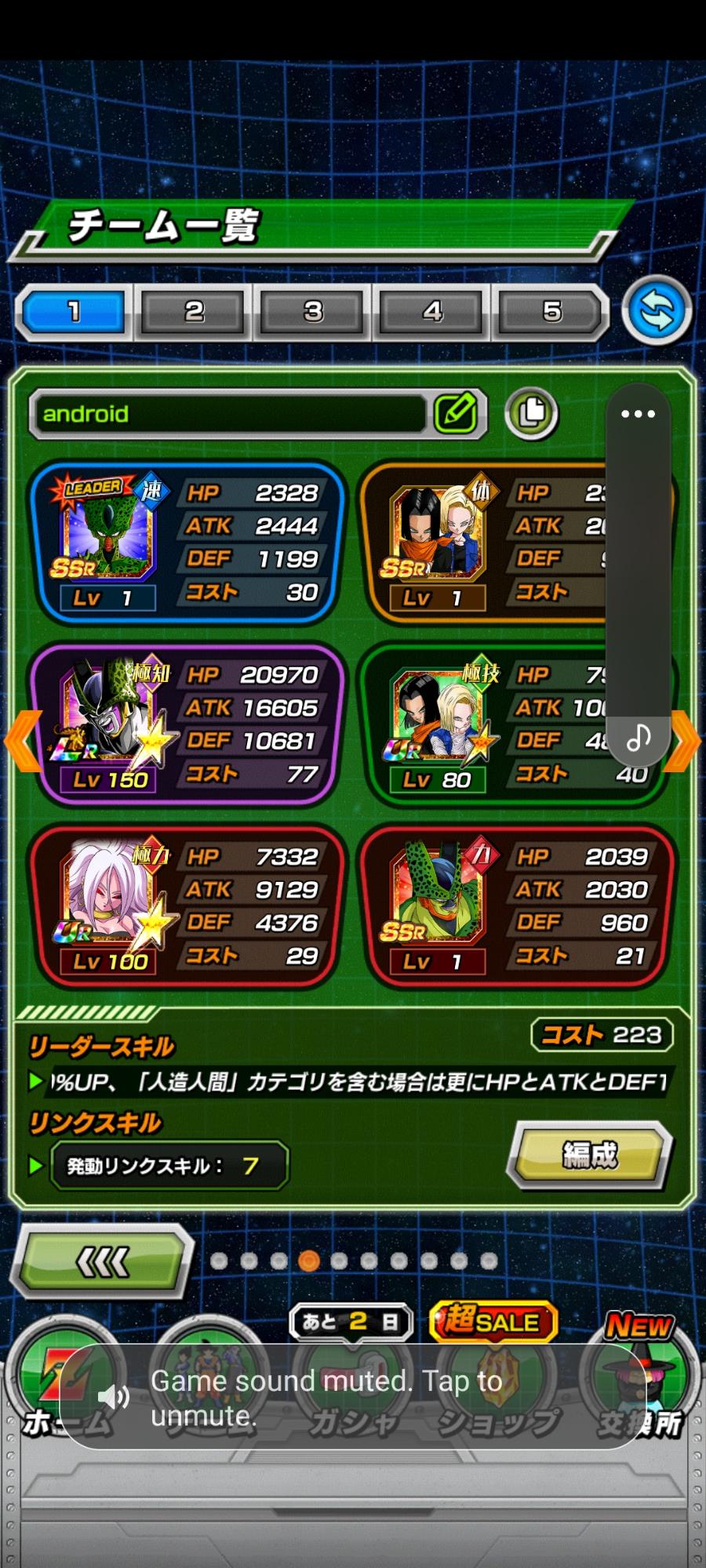Screen dimensions: 706x1568
Task: Copy this team with the clipboard icon
Action: click(x=532, y=412)
